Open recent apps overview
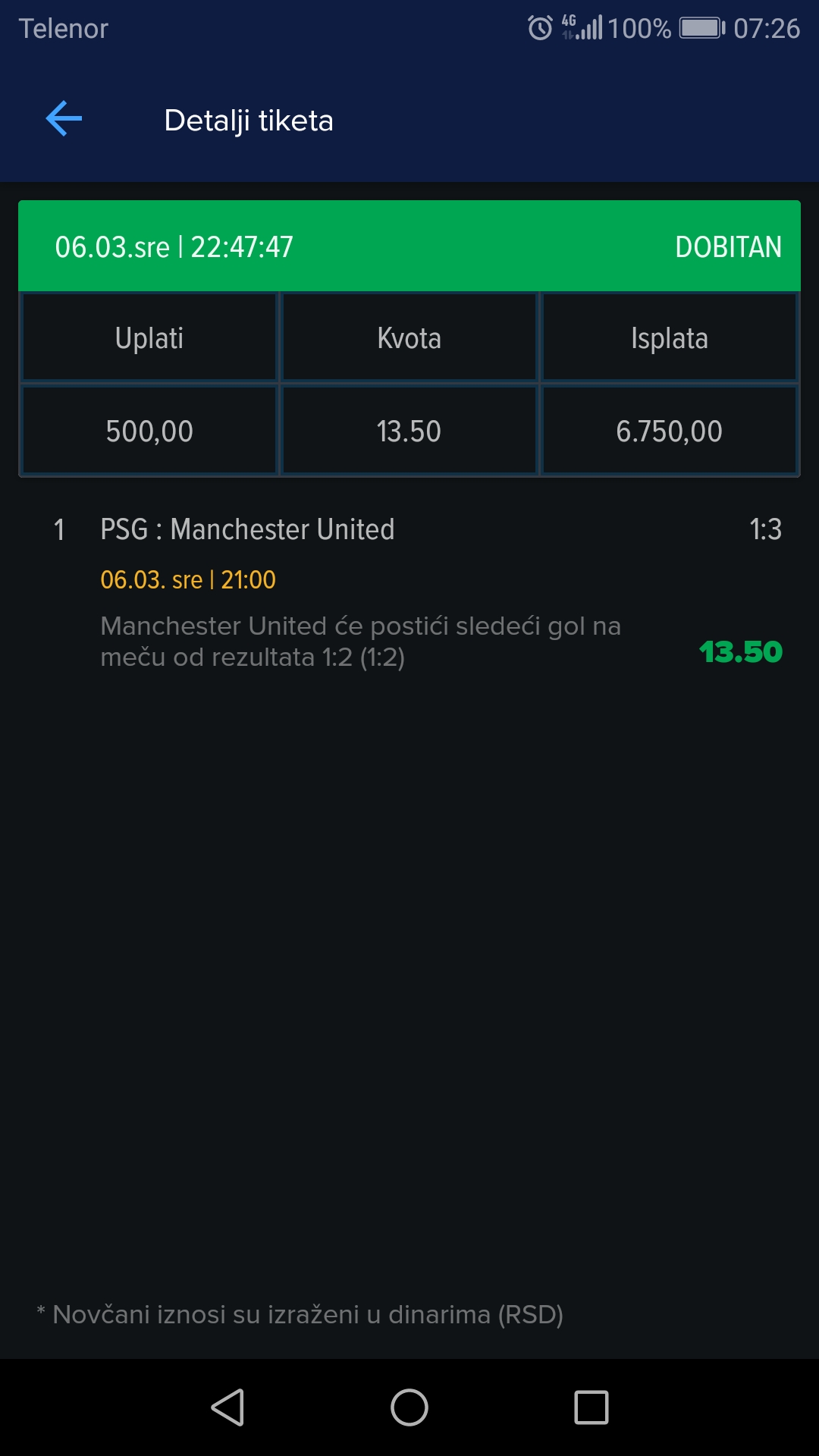 [x=591, y=1407]
